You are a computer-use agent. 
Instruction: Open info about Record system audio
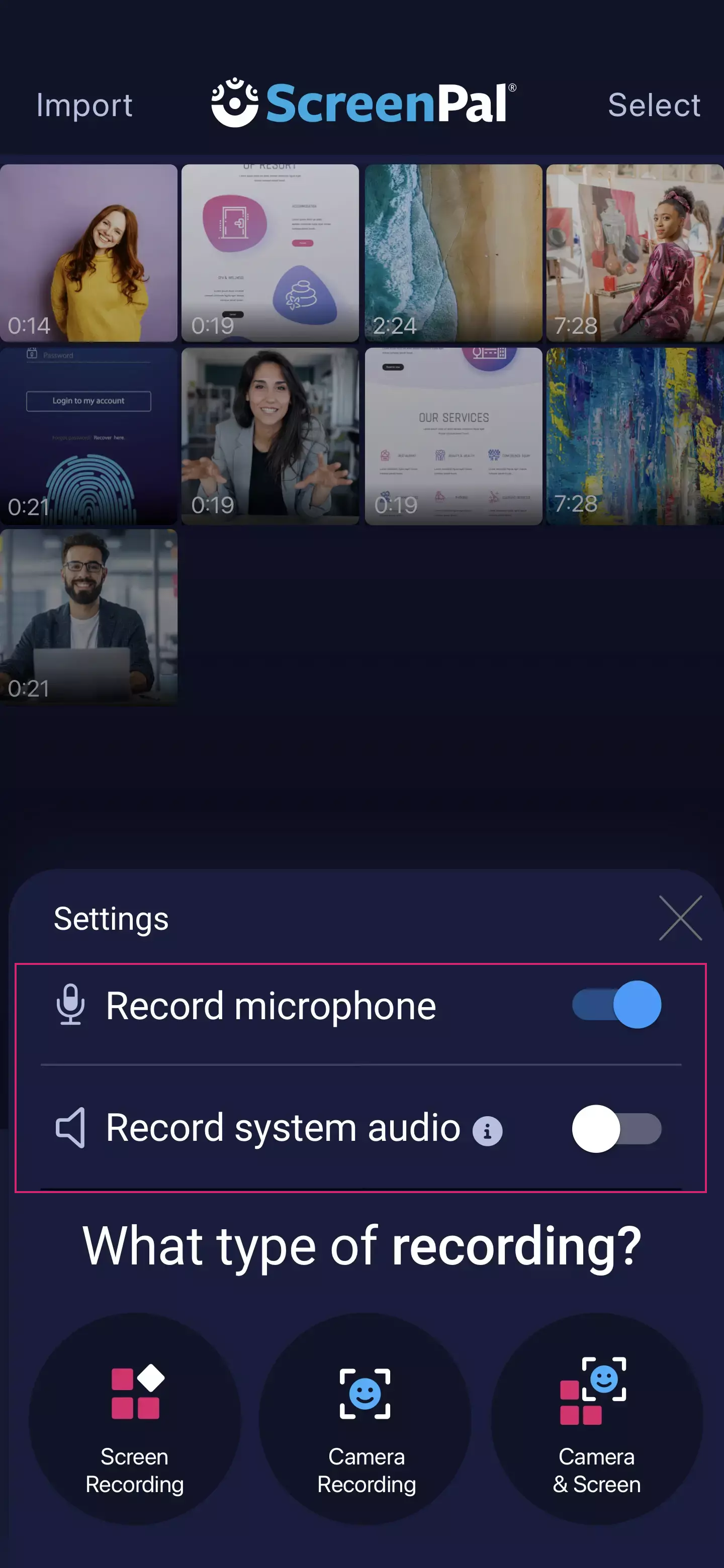[x=487, y=1132]
